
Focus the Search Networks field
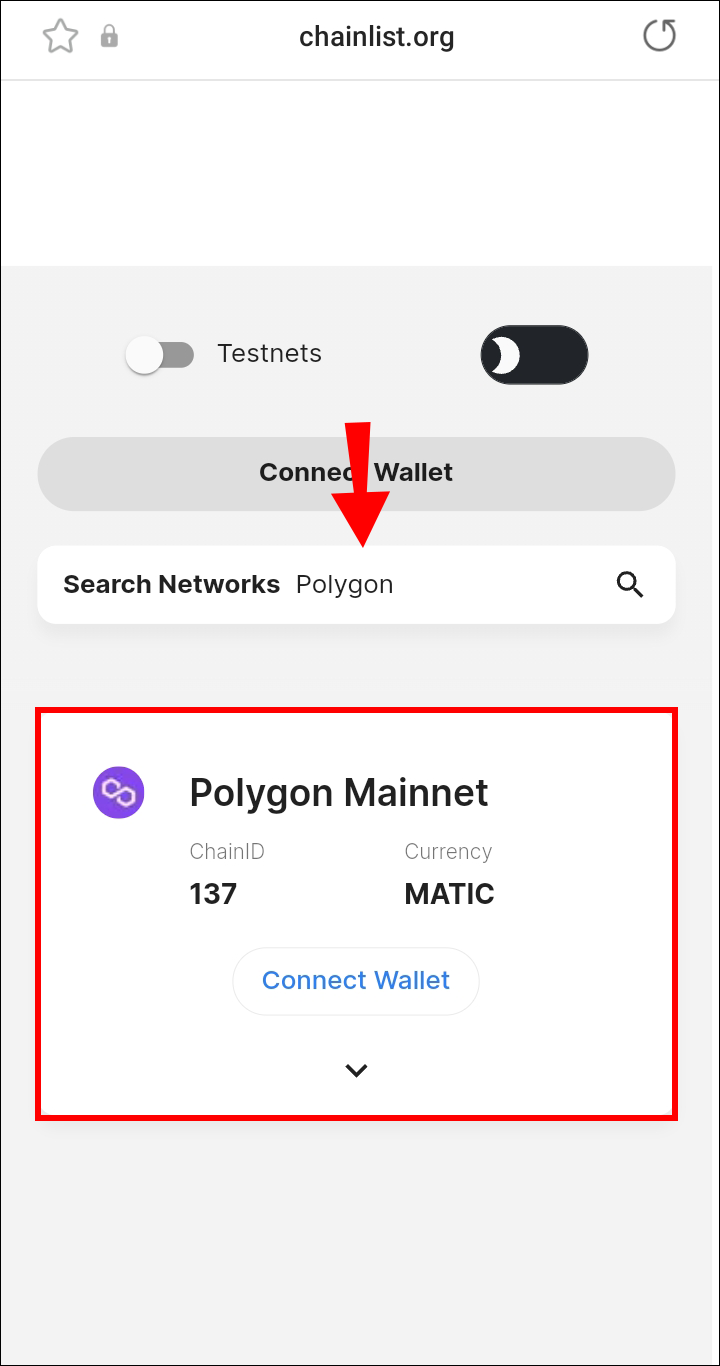click(440, 585)
